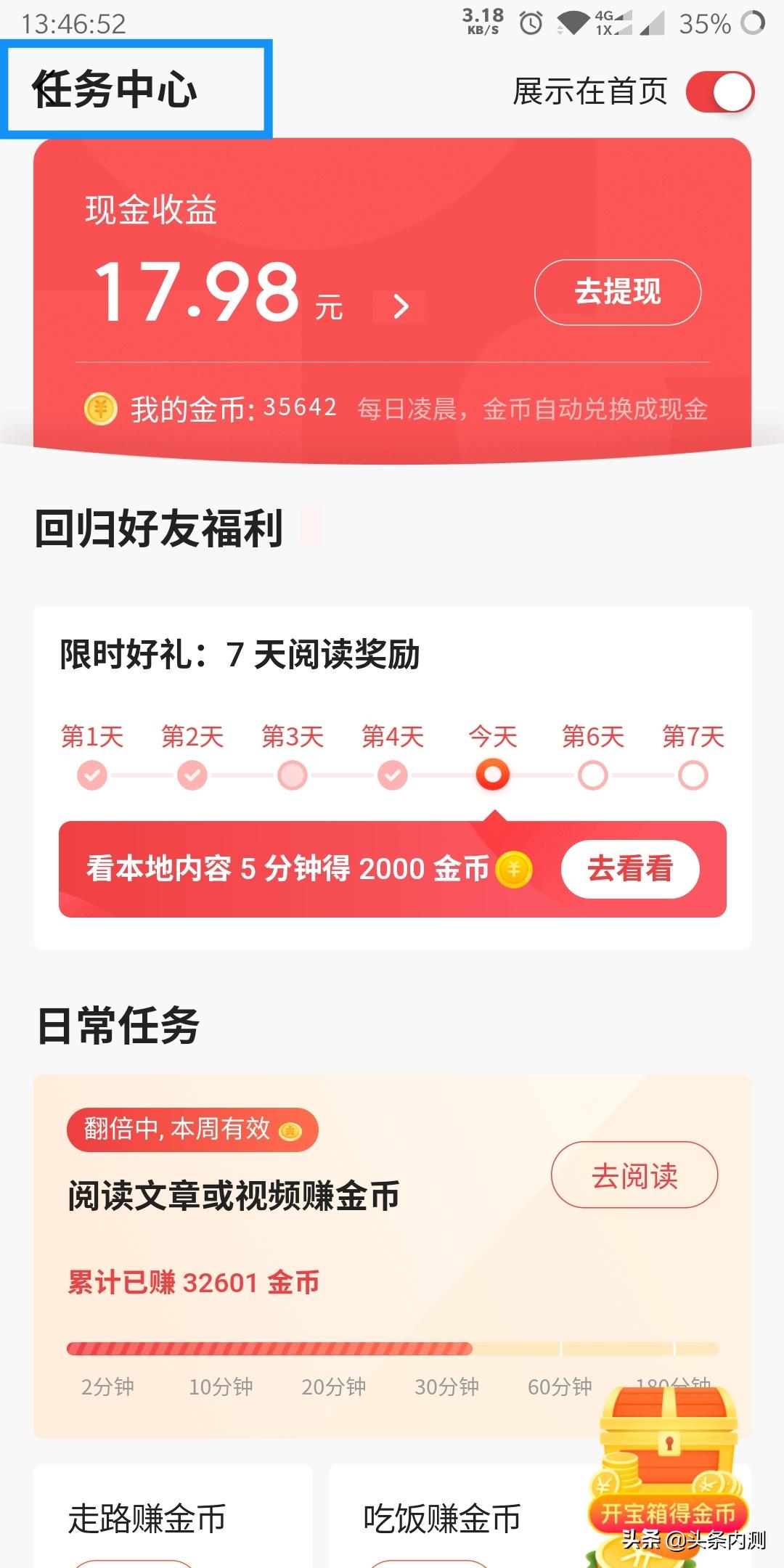Click the coin icon next to 我的金币

click(99, 407)
